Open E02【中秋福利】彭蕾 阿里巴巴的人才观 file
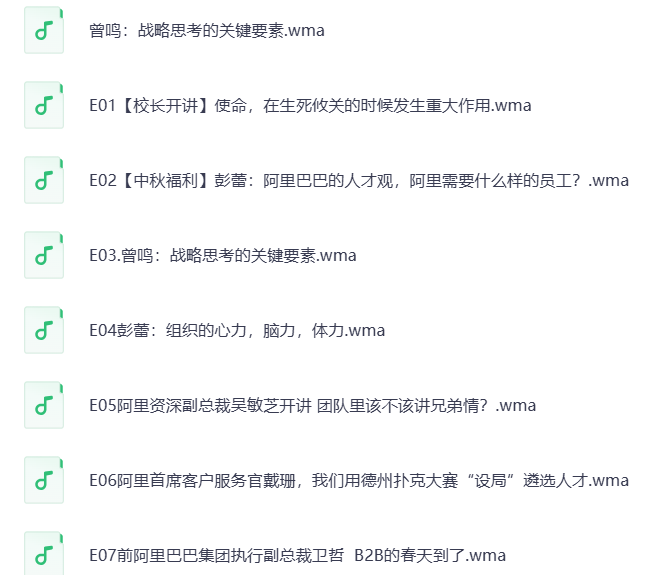 358,181
